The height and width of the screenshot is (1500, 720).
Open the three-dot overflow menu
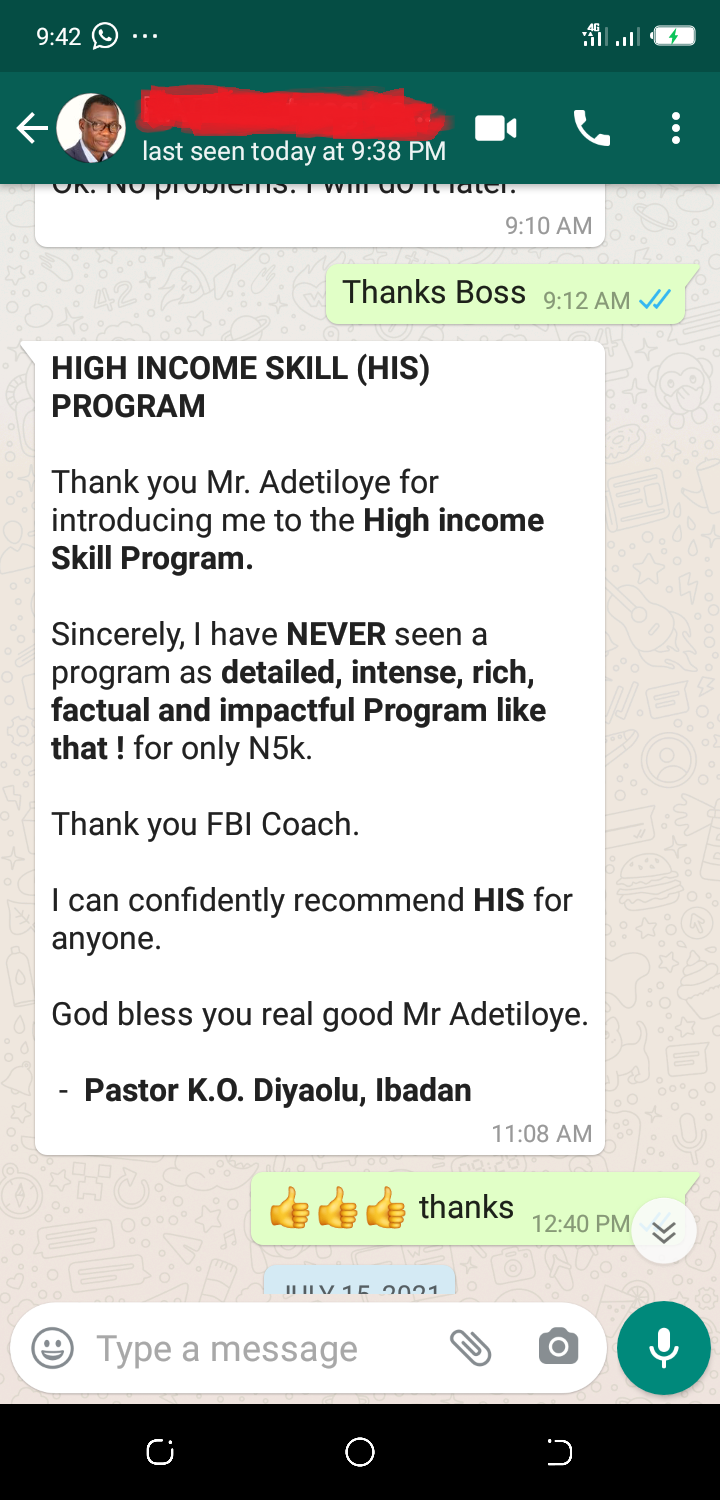[x=676, y=128]
